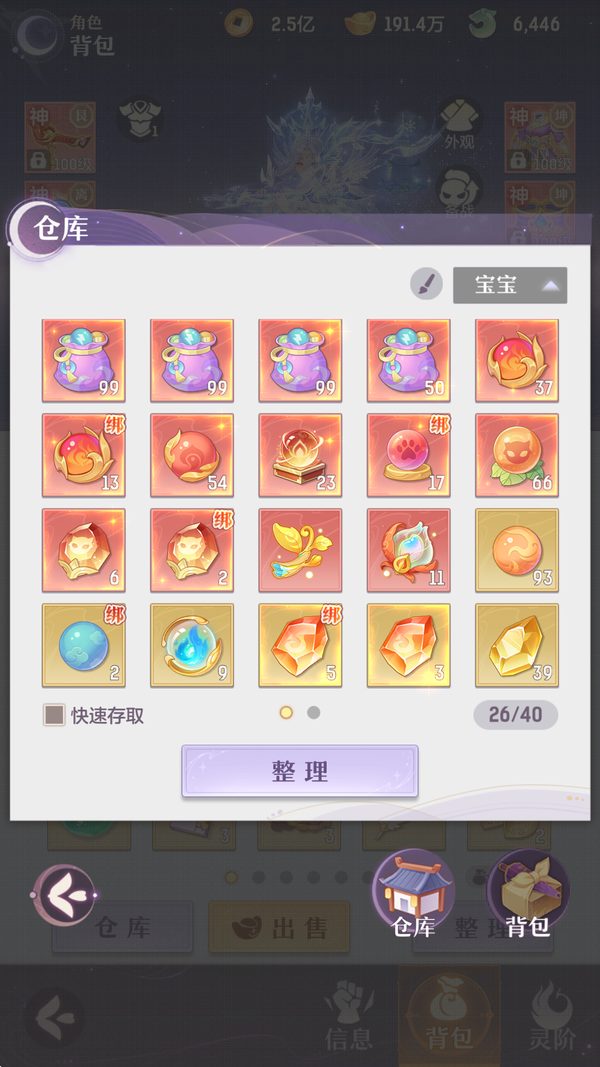Select the blue flame orb with 9
The image size is (600, 1067).
tap(192, 645)
